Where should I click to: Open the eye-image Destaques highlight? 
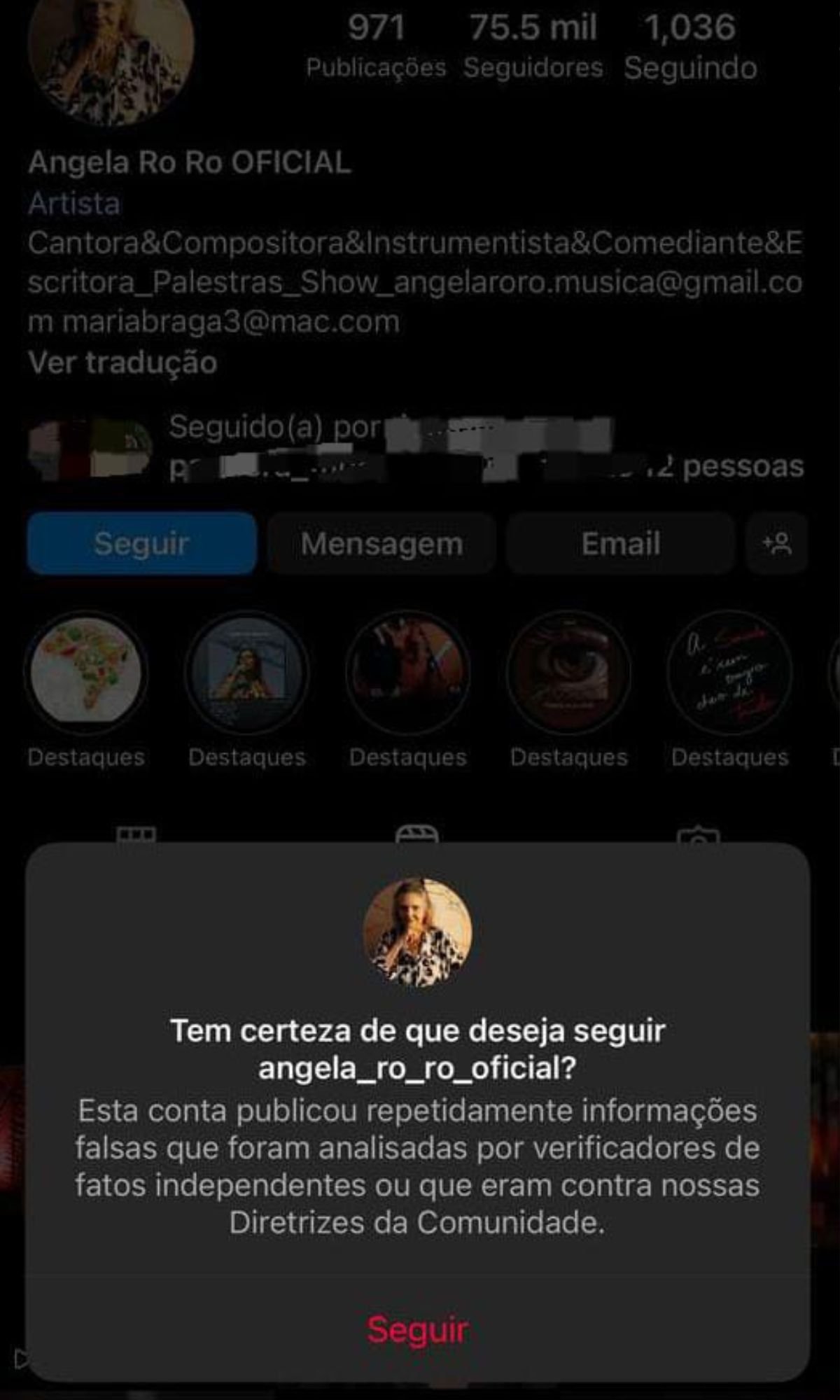coord(568,673)
